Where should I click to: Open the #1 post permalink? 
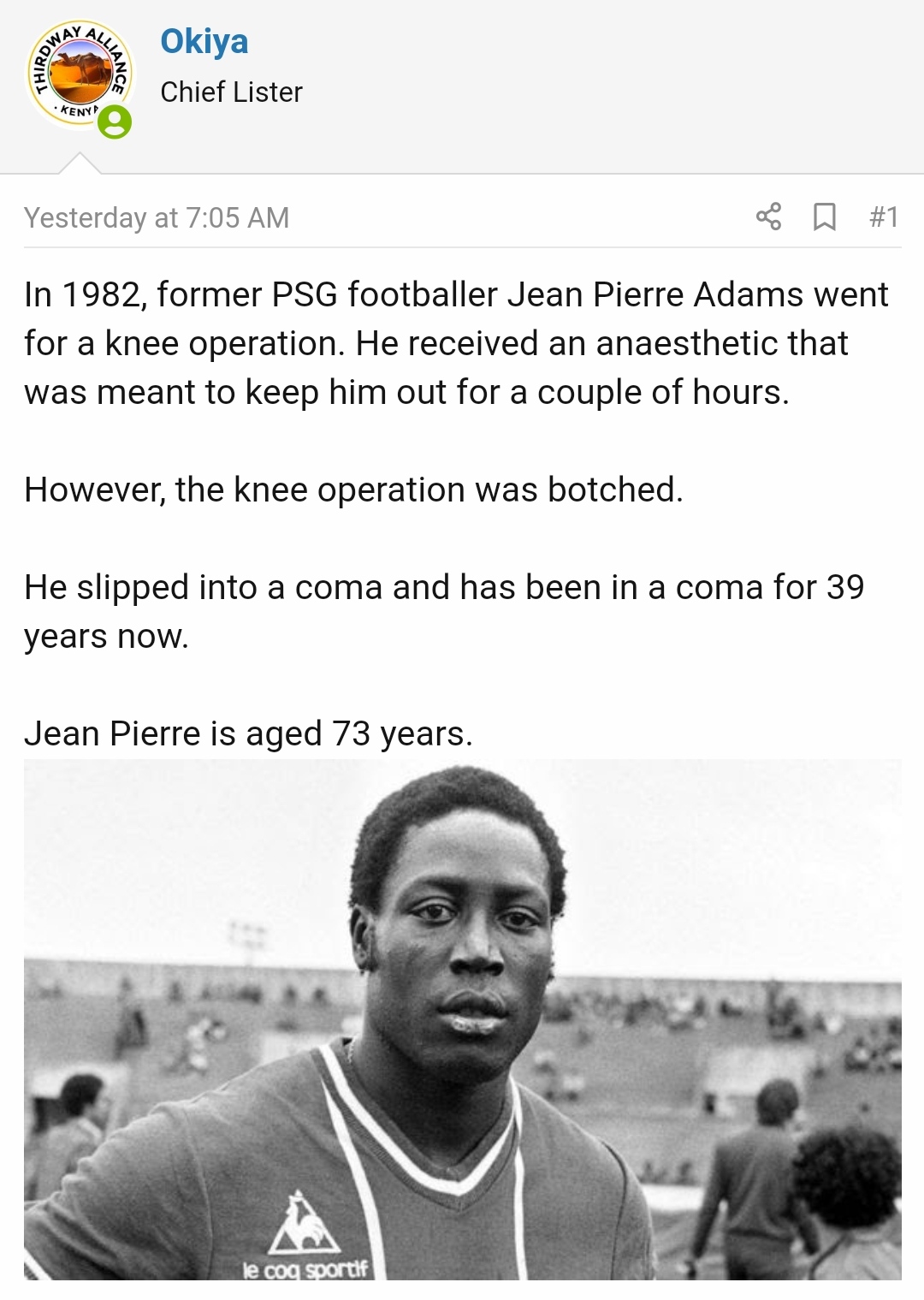click(x=883, y=217)
